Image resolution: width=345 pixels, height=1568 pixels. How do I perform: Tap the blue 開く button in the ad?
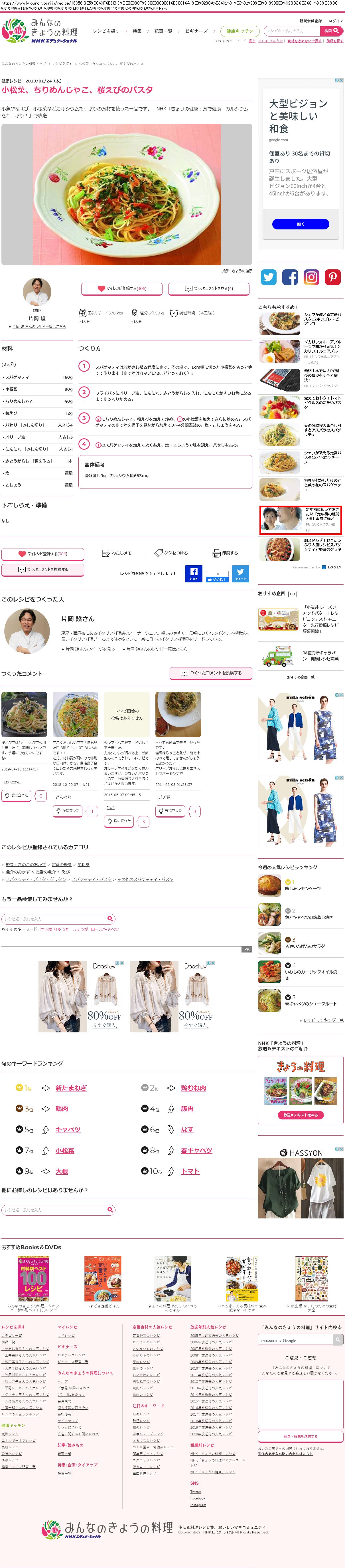(300, 224)
